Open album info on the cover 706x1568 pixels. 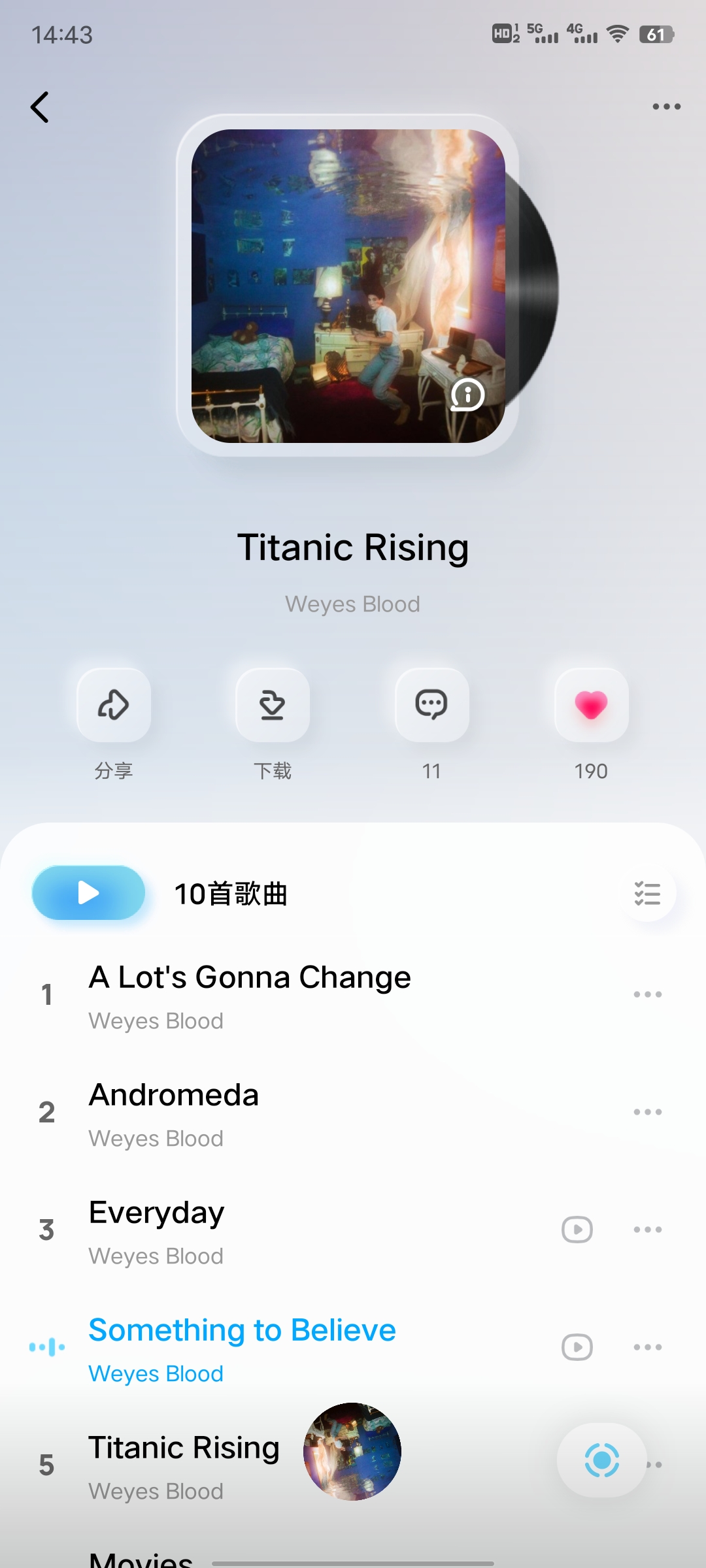pos(467,395)
